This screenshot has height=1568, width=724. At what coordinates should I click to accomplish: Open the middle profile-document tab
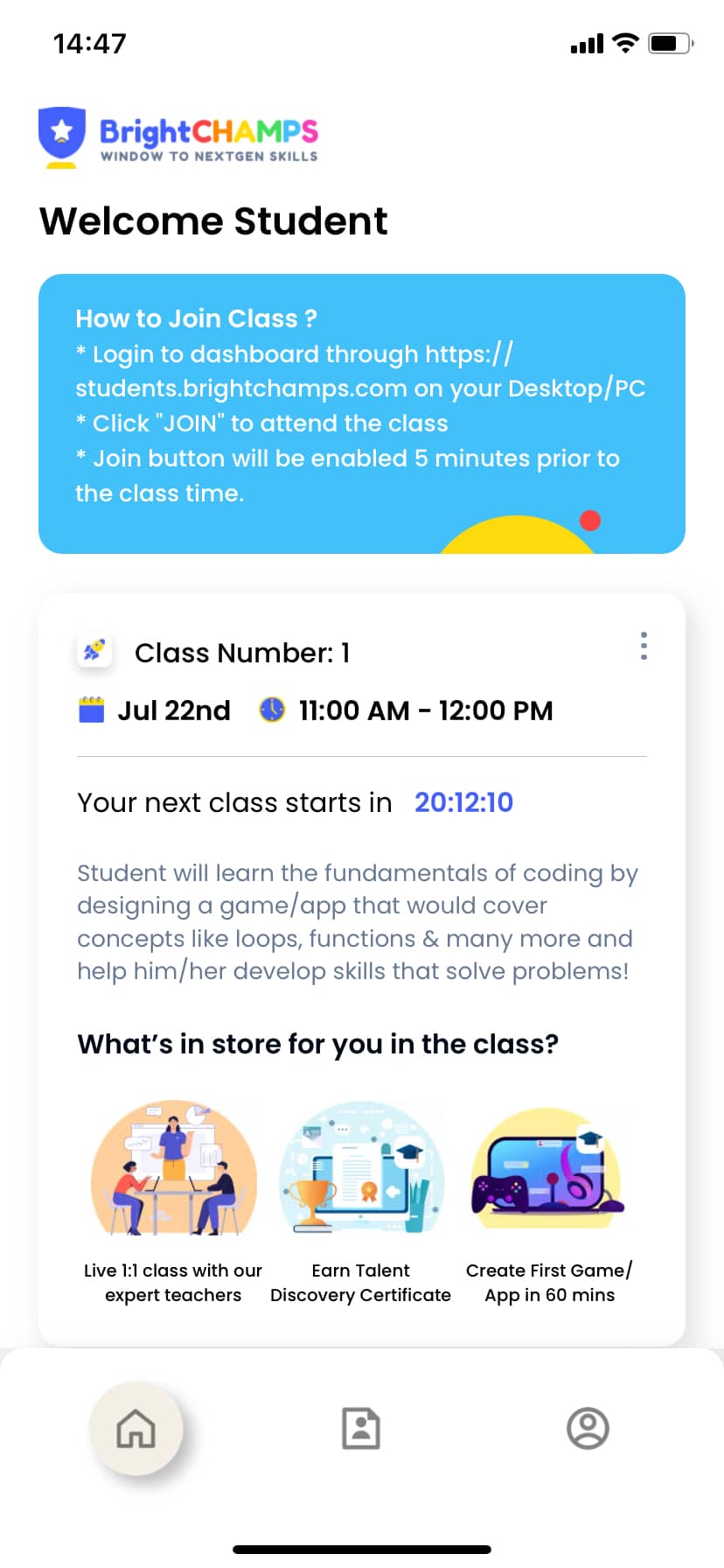[x=361, y=1428]
